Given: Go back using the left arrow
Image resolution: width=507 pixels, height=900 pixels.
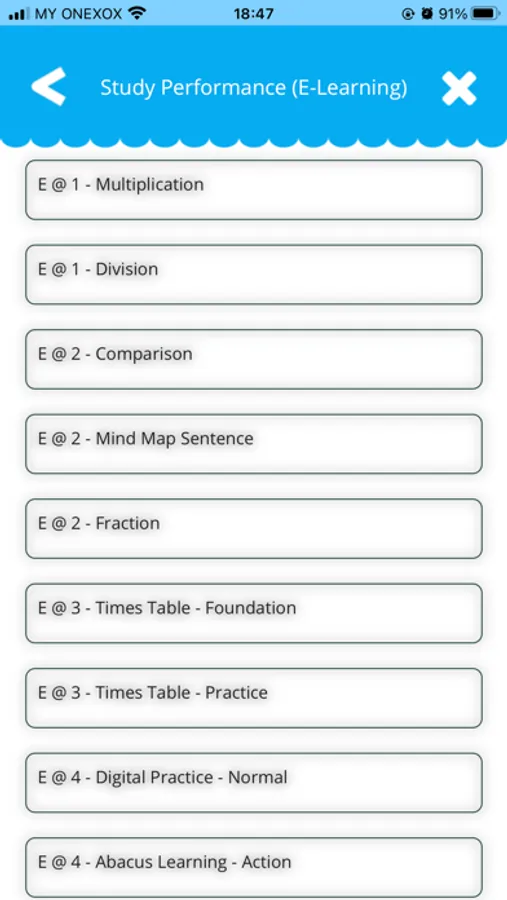Looking at the screenshot, I should pos(49,87).
